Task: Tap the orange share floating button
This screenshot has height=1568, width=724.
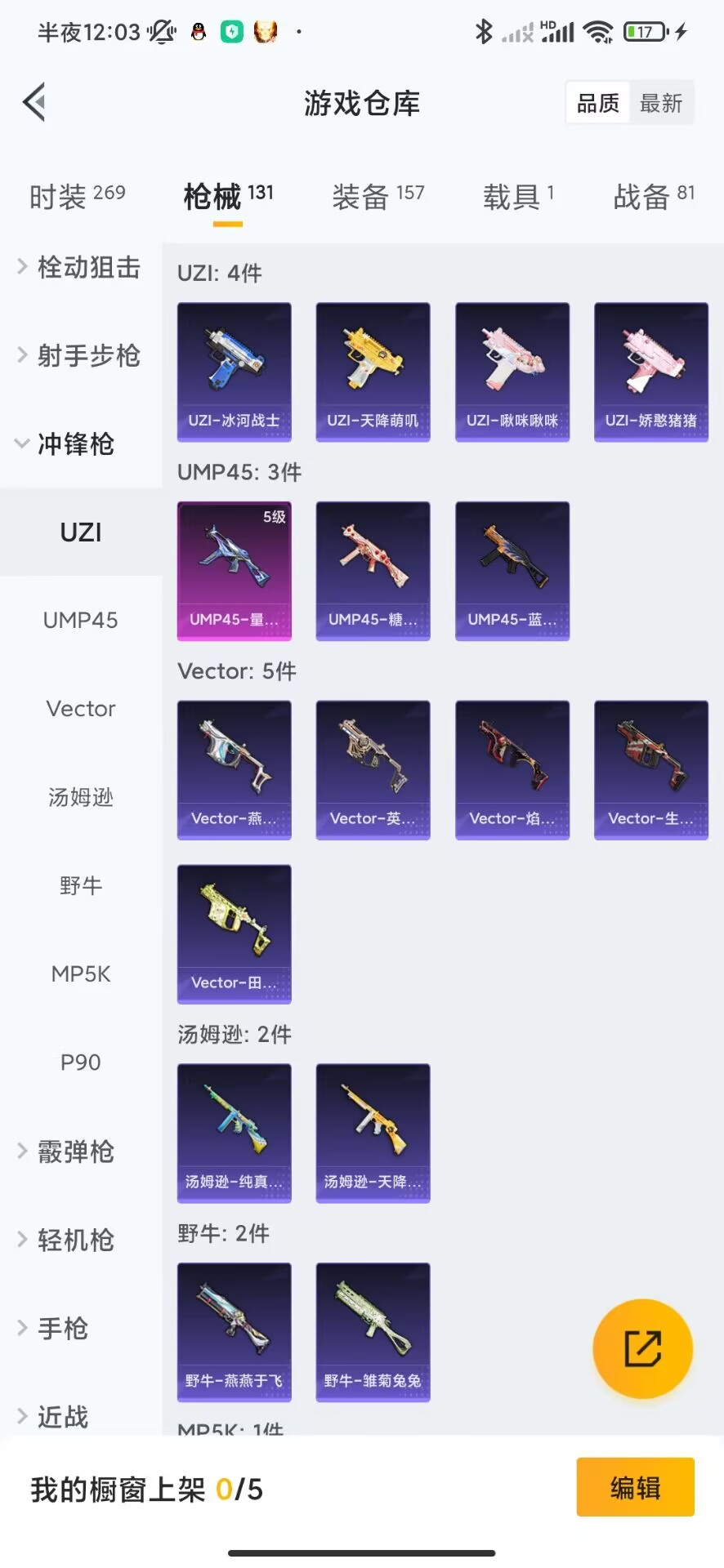Action: click(642, 1348)
